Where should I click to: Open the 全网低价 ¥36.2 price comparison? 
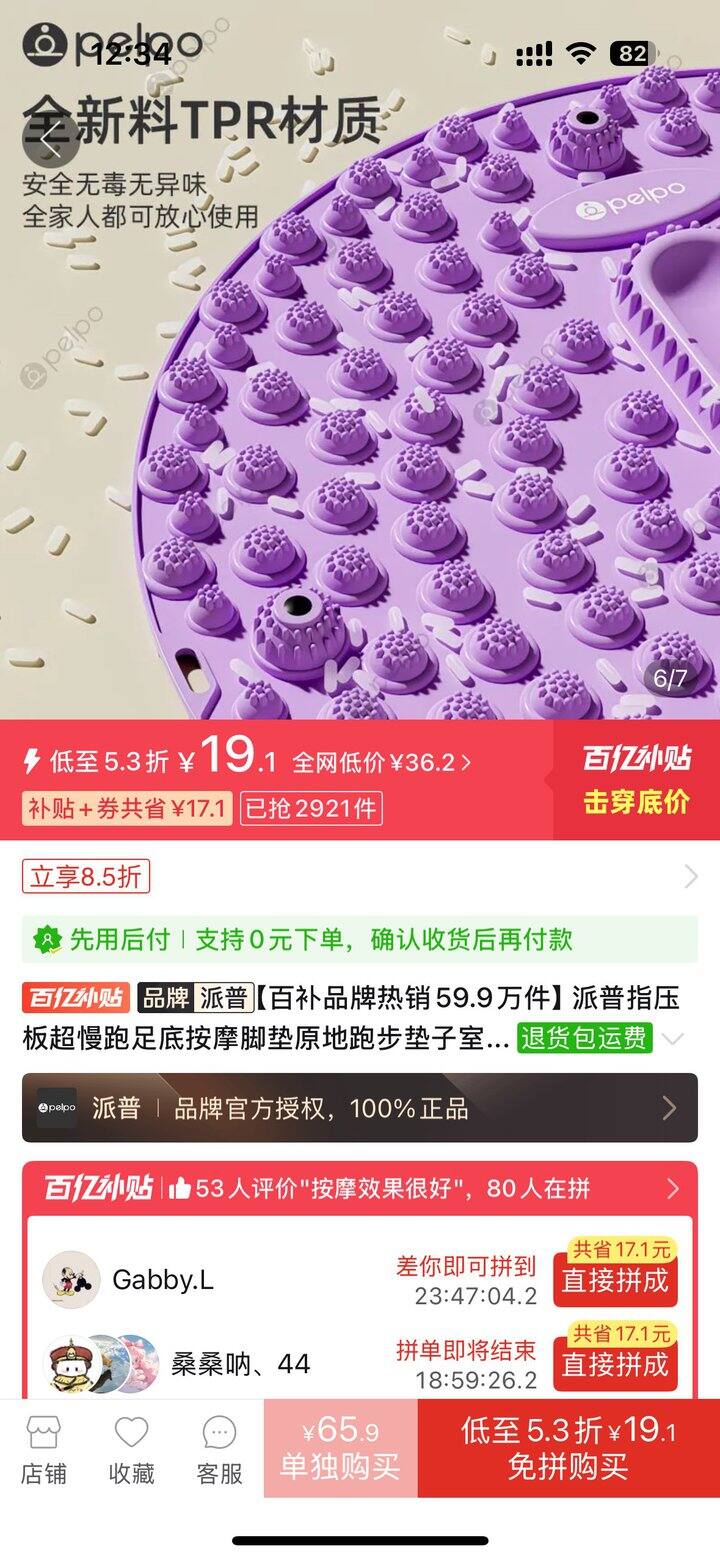point(381,763)
